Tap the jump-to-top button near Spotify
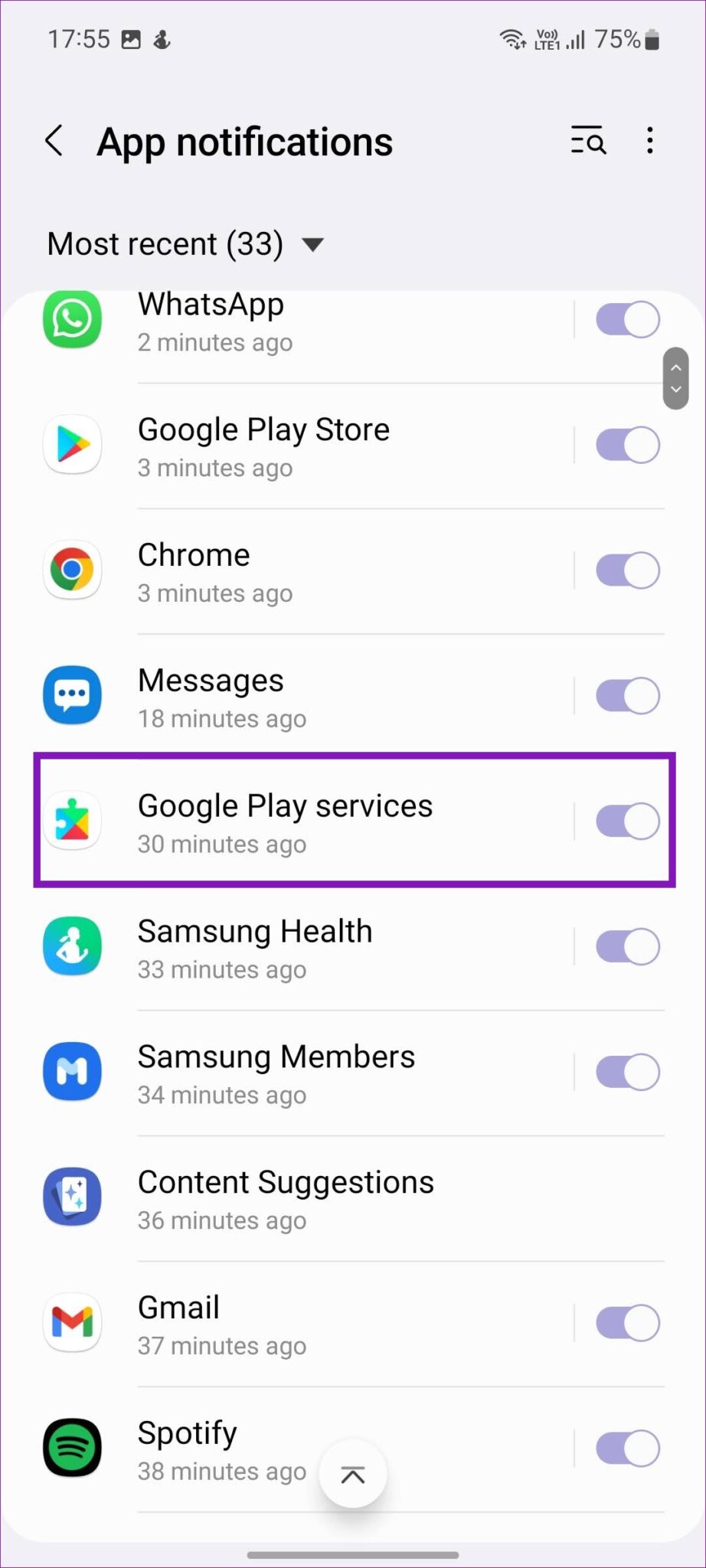This screenshot has height=1568, width=706. click(352, 1473)
